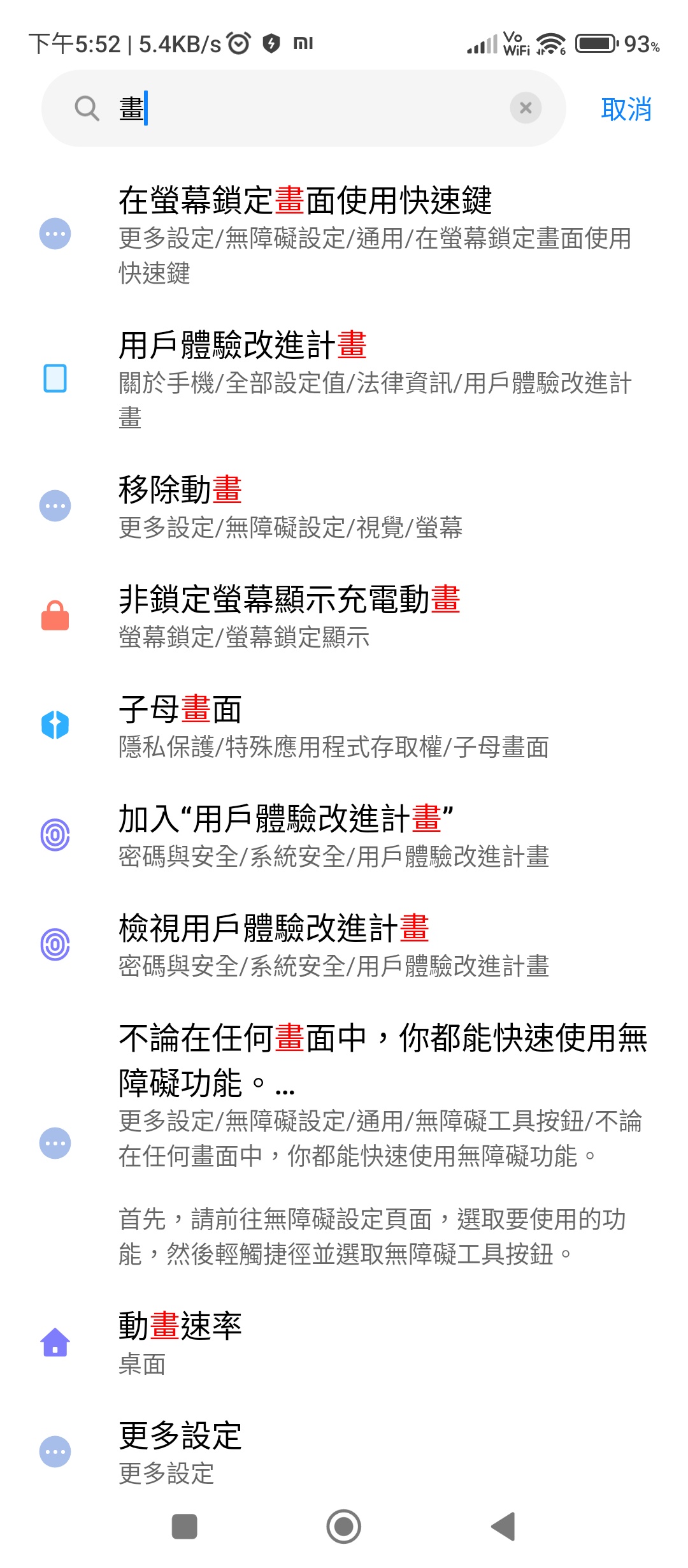Viewport: 688px width, 1568px height.
Task: Tap the system home button
Action: coord(344,1527)
